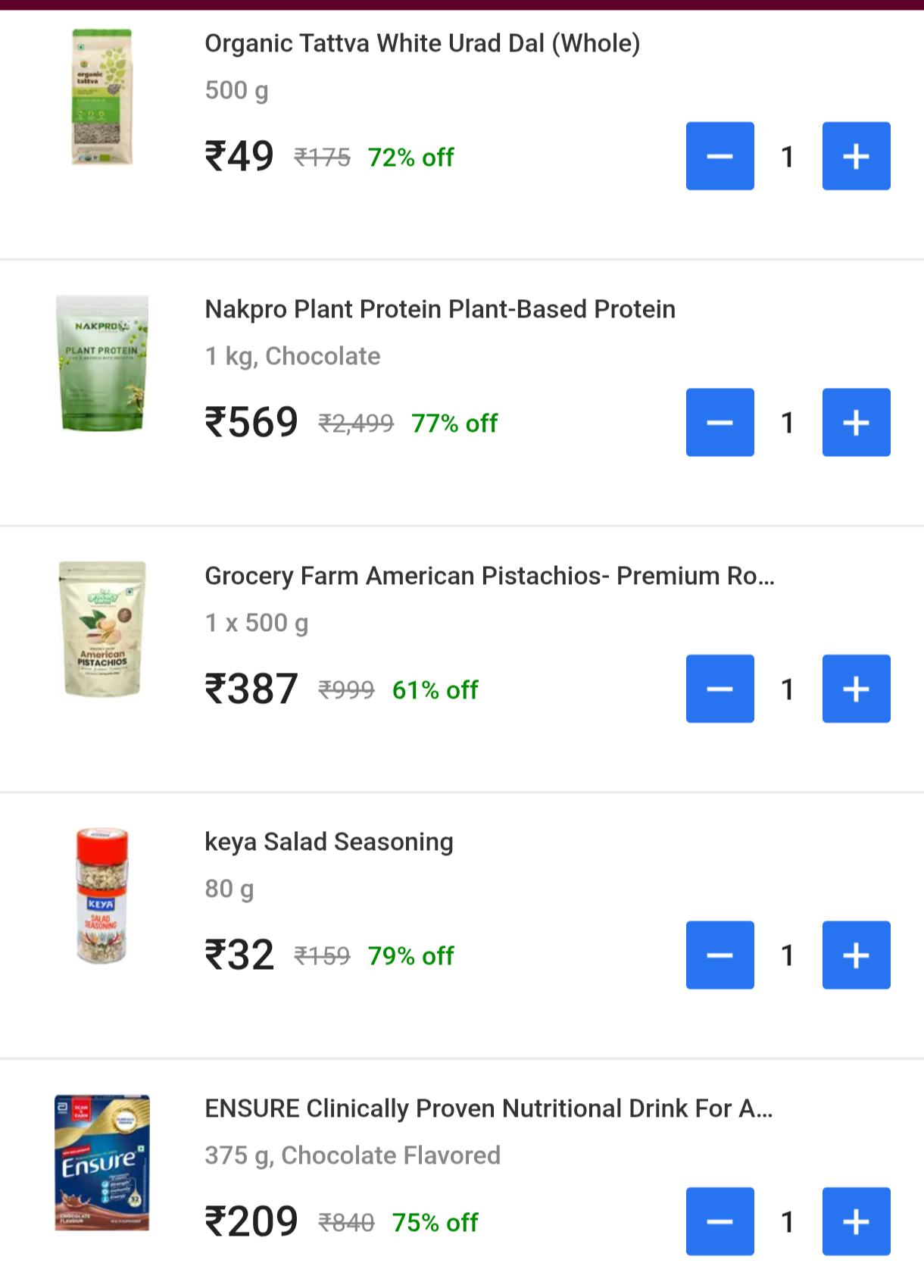Increase quantity of Organic Tattva Urad Dal
The height and width of the screenshot is (1288, 924).
(x=856, y=156)
